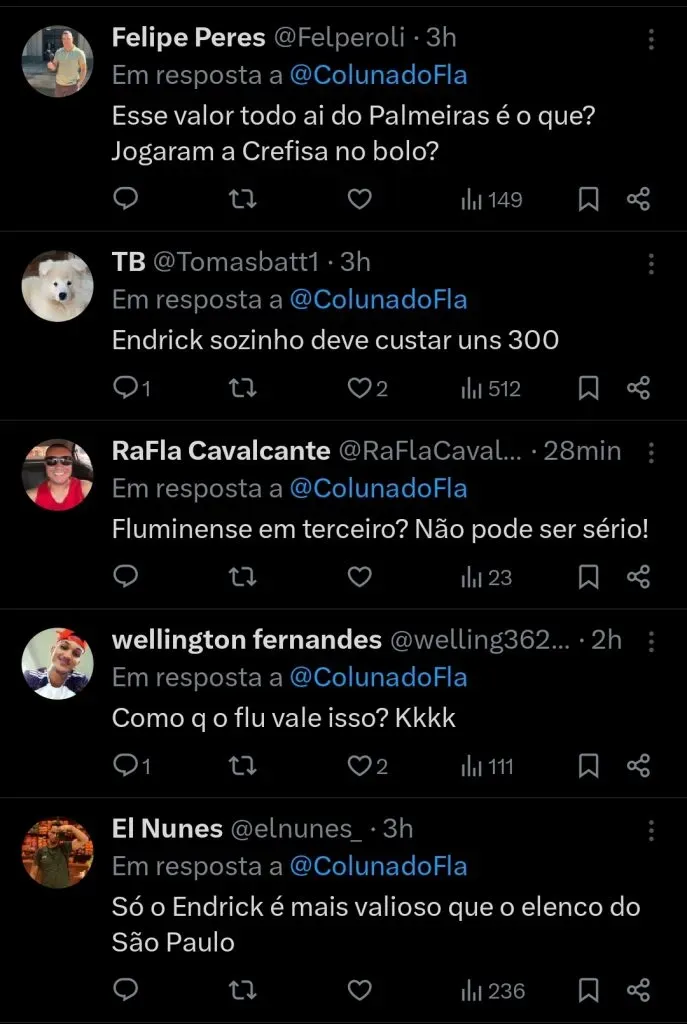This screenshot has height=1024, width=687.
Task: Open TB's profile picture
Action: pyautogui.click(x=57, y=286)
